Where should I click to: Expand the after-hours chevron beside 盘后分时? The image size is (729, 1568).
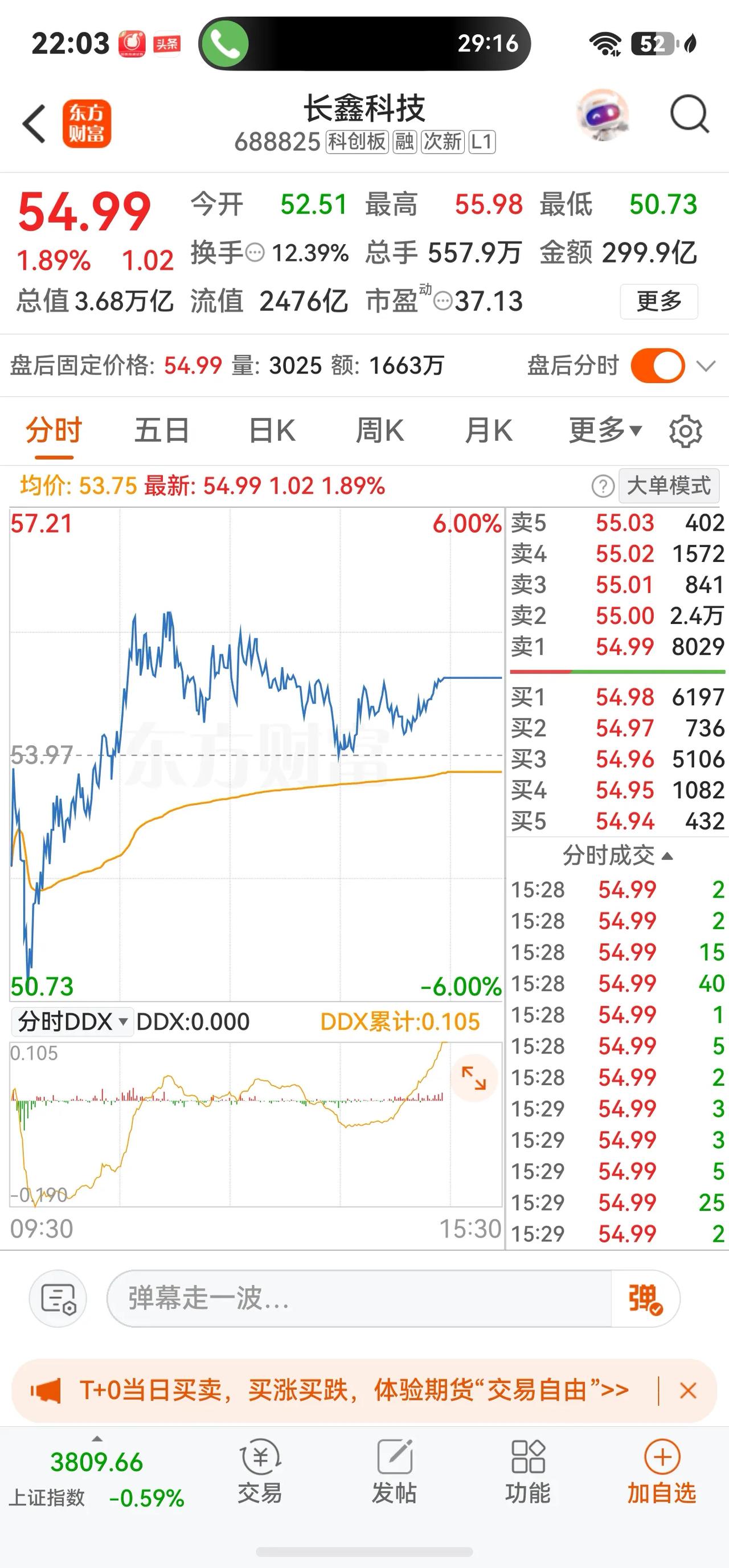tap(706, 367)
